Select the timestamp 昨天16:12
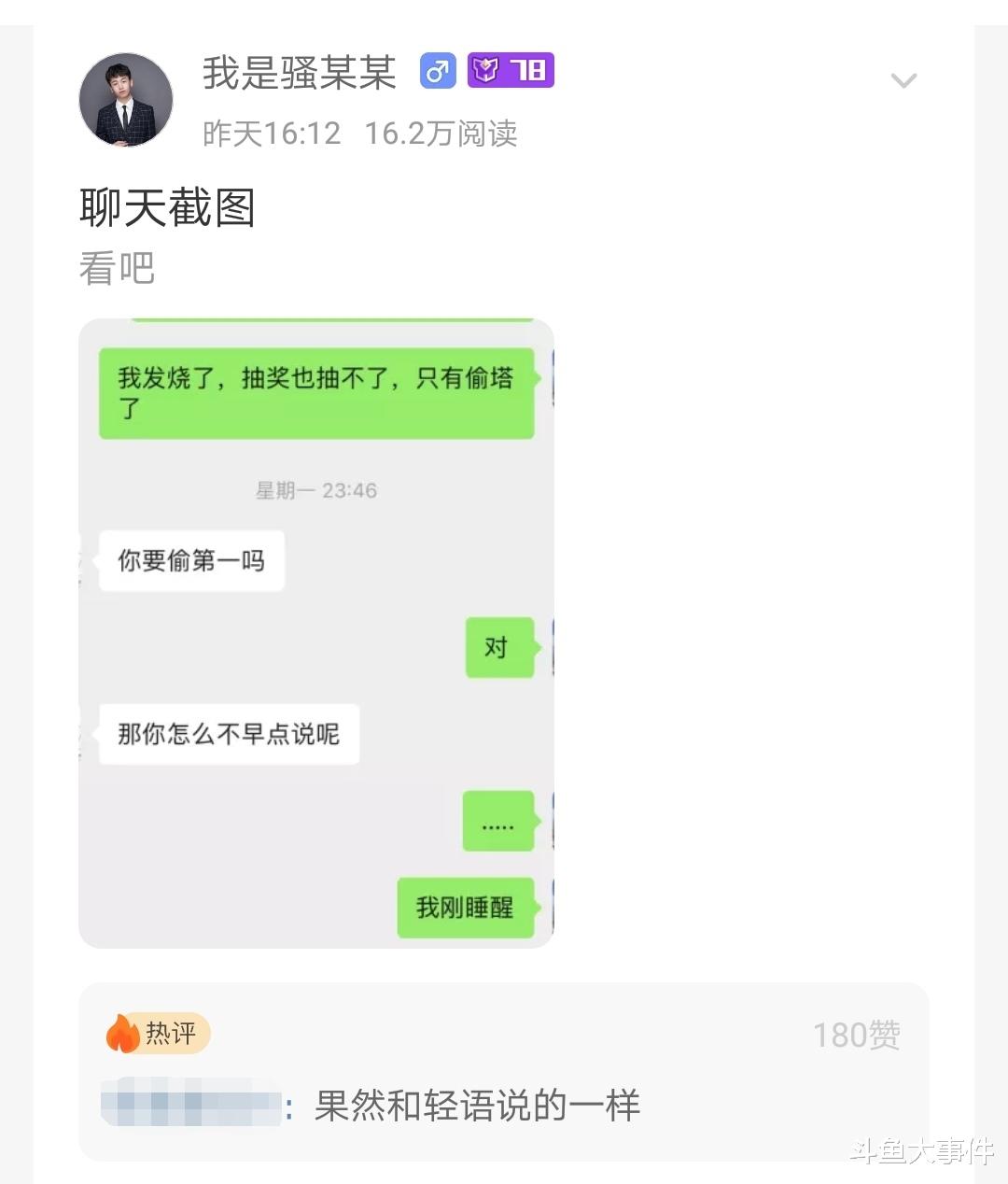Viewport: 1008px width, 1184px height. click(272, 133)
